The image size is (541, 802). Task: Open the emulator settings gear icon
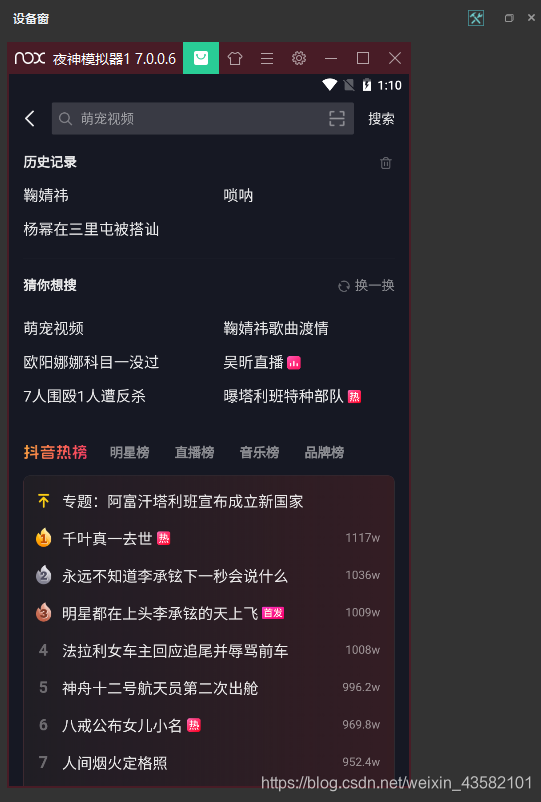(x=299, y=58)
